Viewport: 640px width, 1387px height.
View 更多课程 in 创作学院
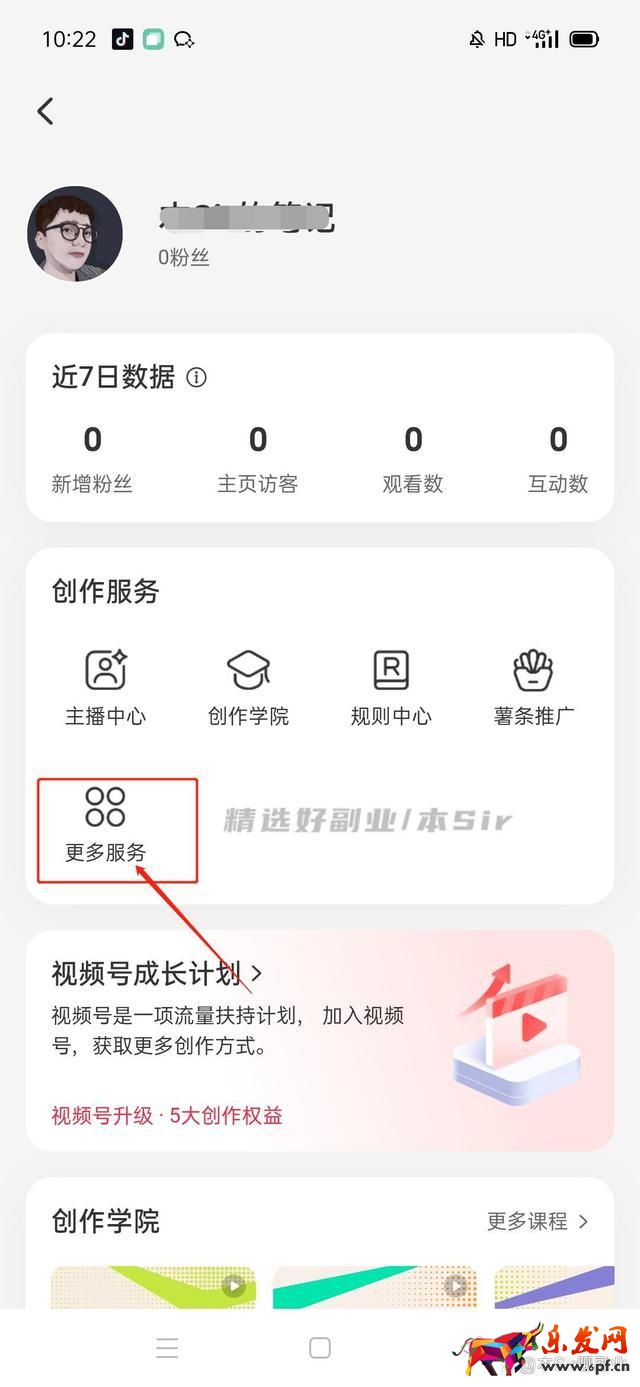(x=537, y=1221)
